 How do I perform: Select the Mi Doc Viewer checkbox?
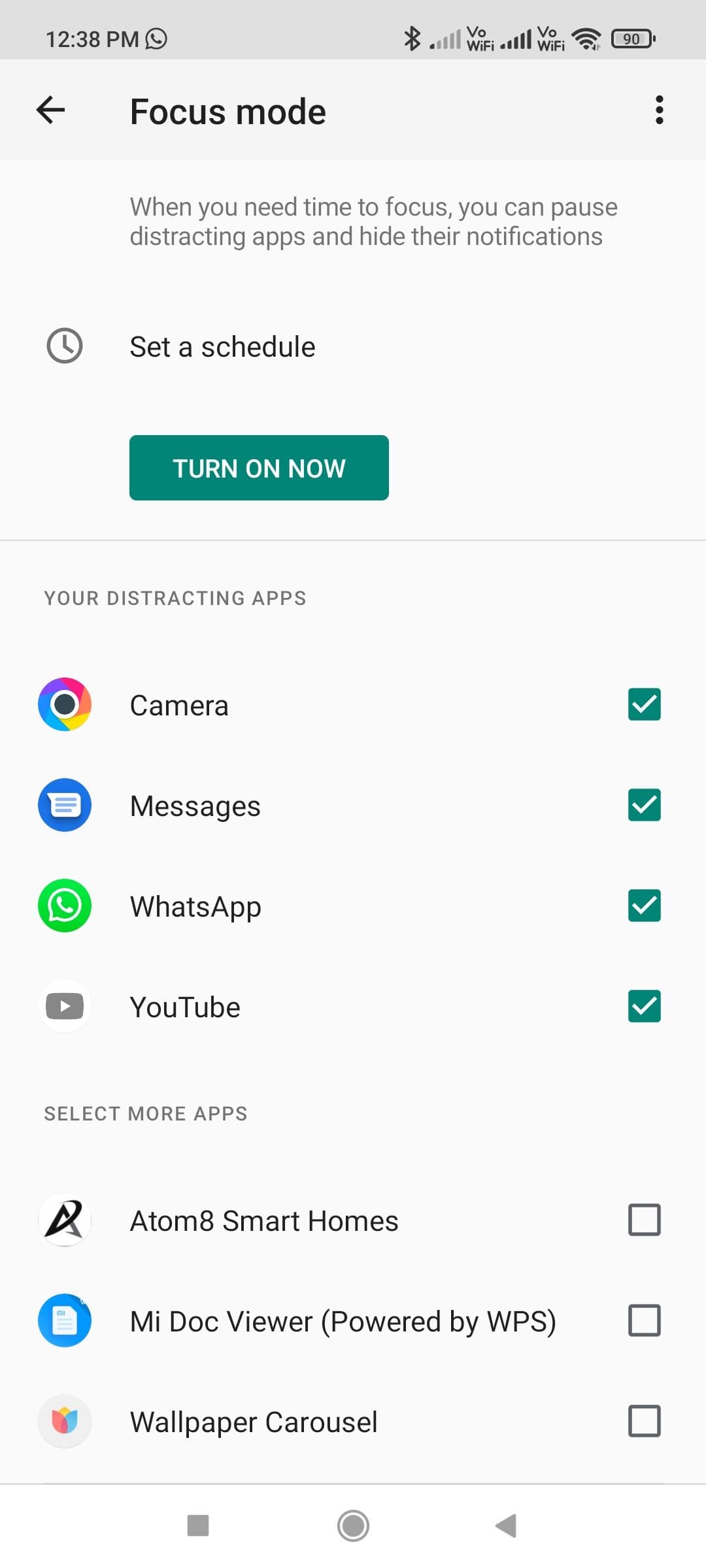pos(644,1320)
